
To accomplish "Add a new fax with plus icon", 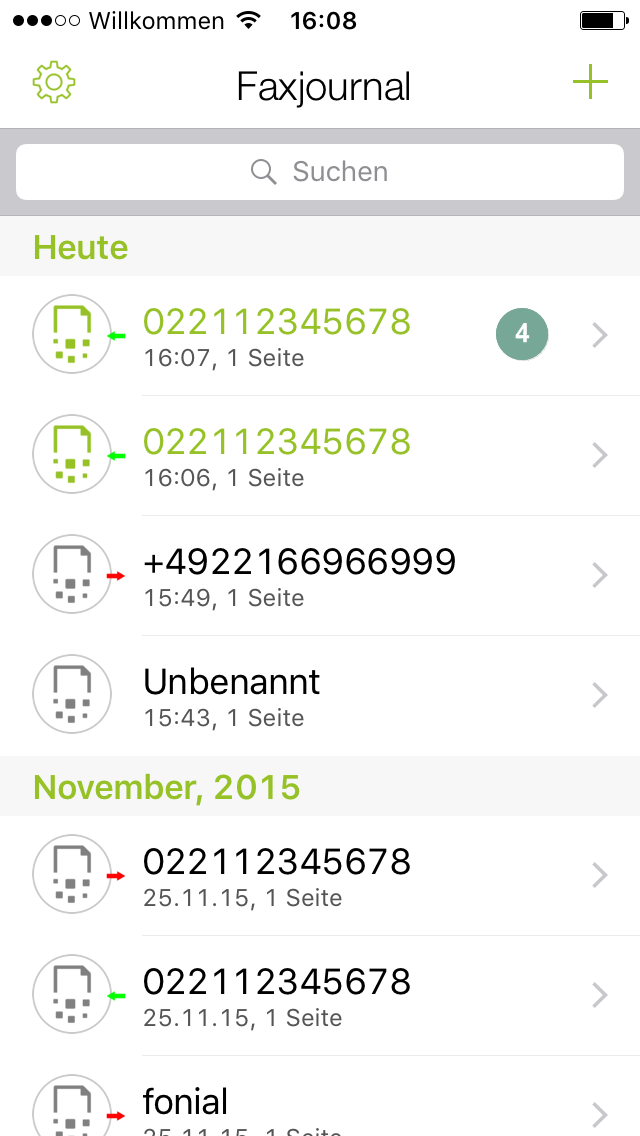I will click(x=590, y=83).
